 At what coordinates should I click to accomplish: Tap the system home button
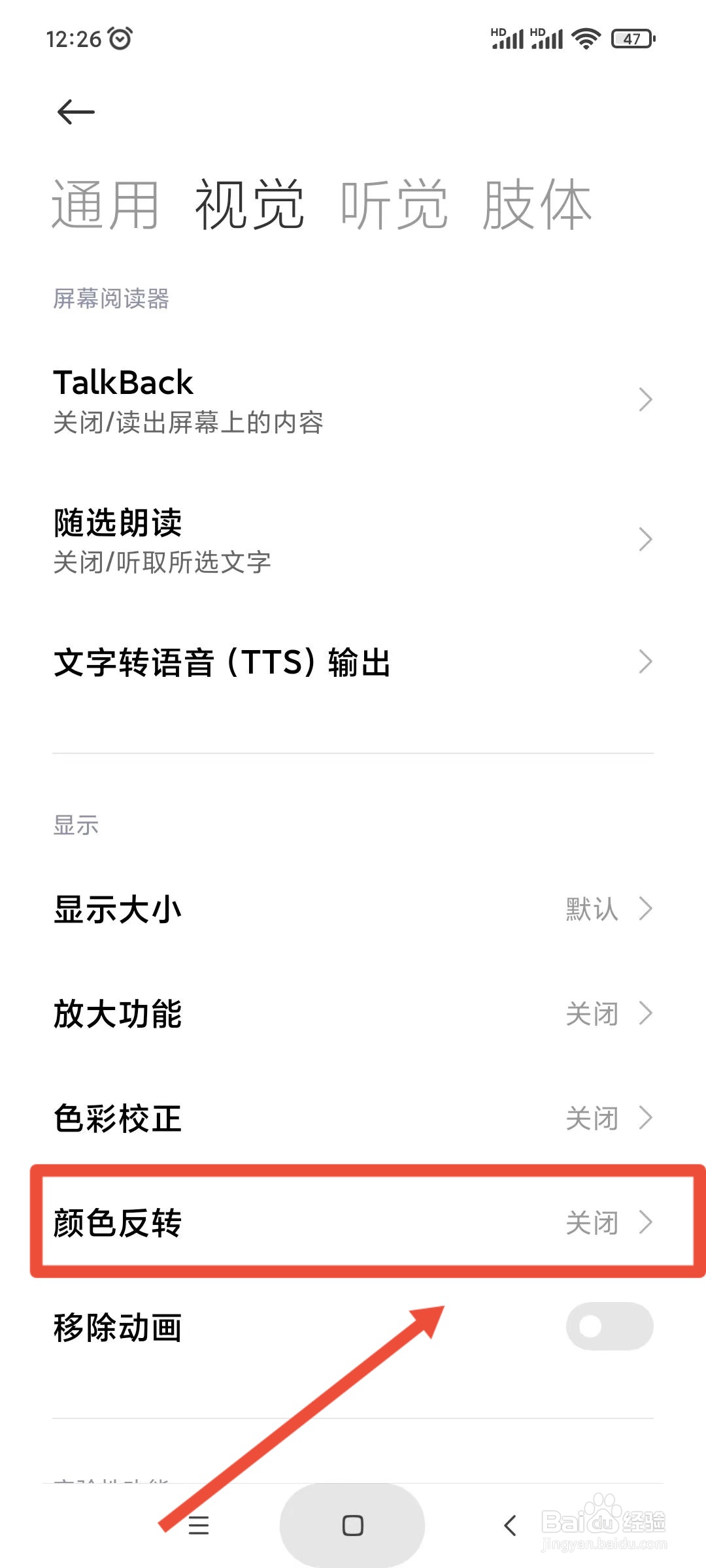point(352,1526)
